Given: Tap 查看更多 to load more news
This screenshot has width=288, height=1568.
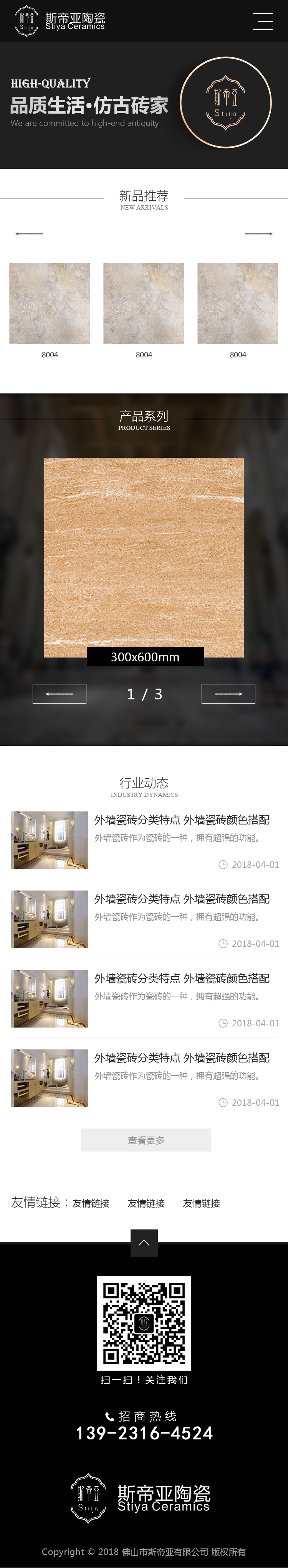Looking at the screenshot, I should 146,1140.
